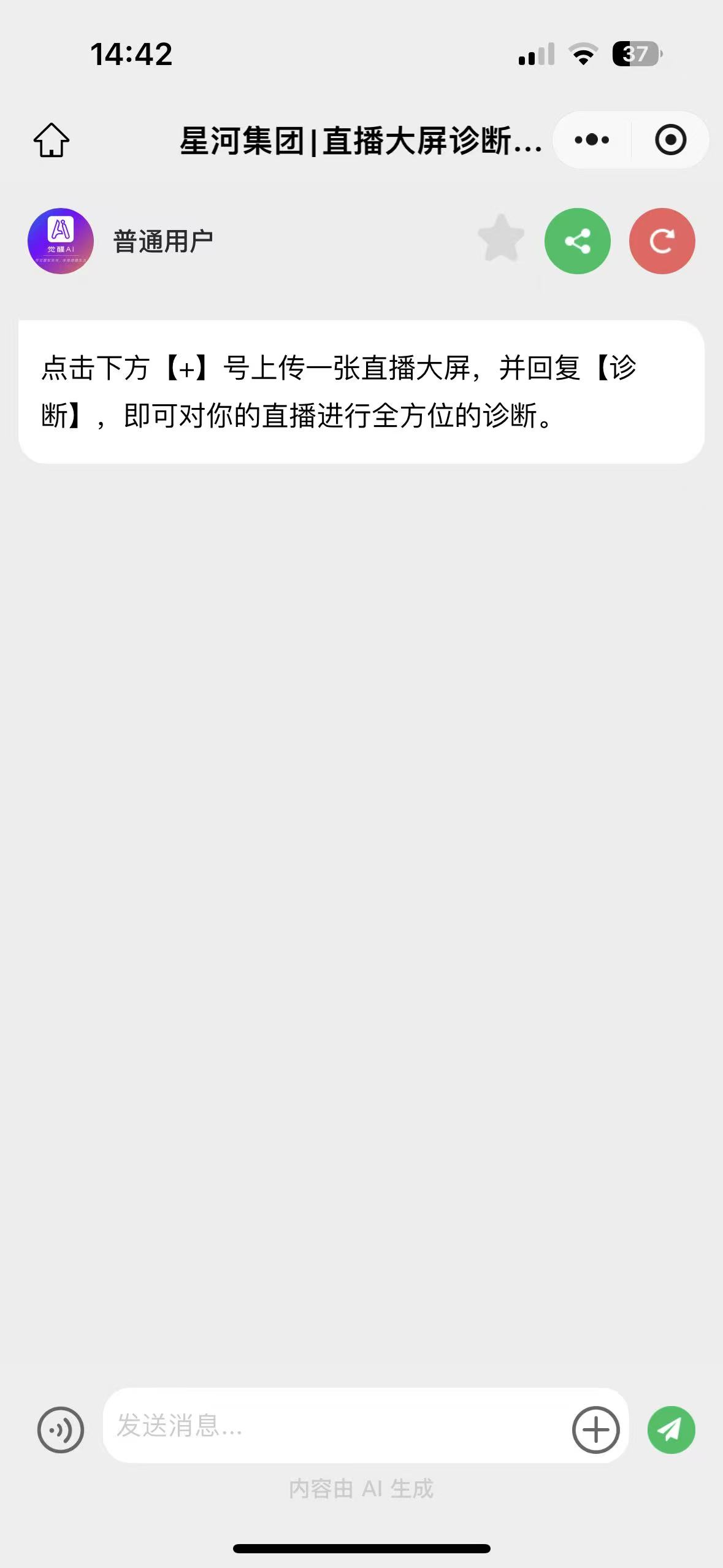Open the mini-program capsule target icon
The image size is (723, 1568).
[670, 139]
